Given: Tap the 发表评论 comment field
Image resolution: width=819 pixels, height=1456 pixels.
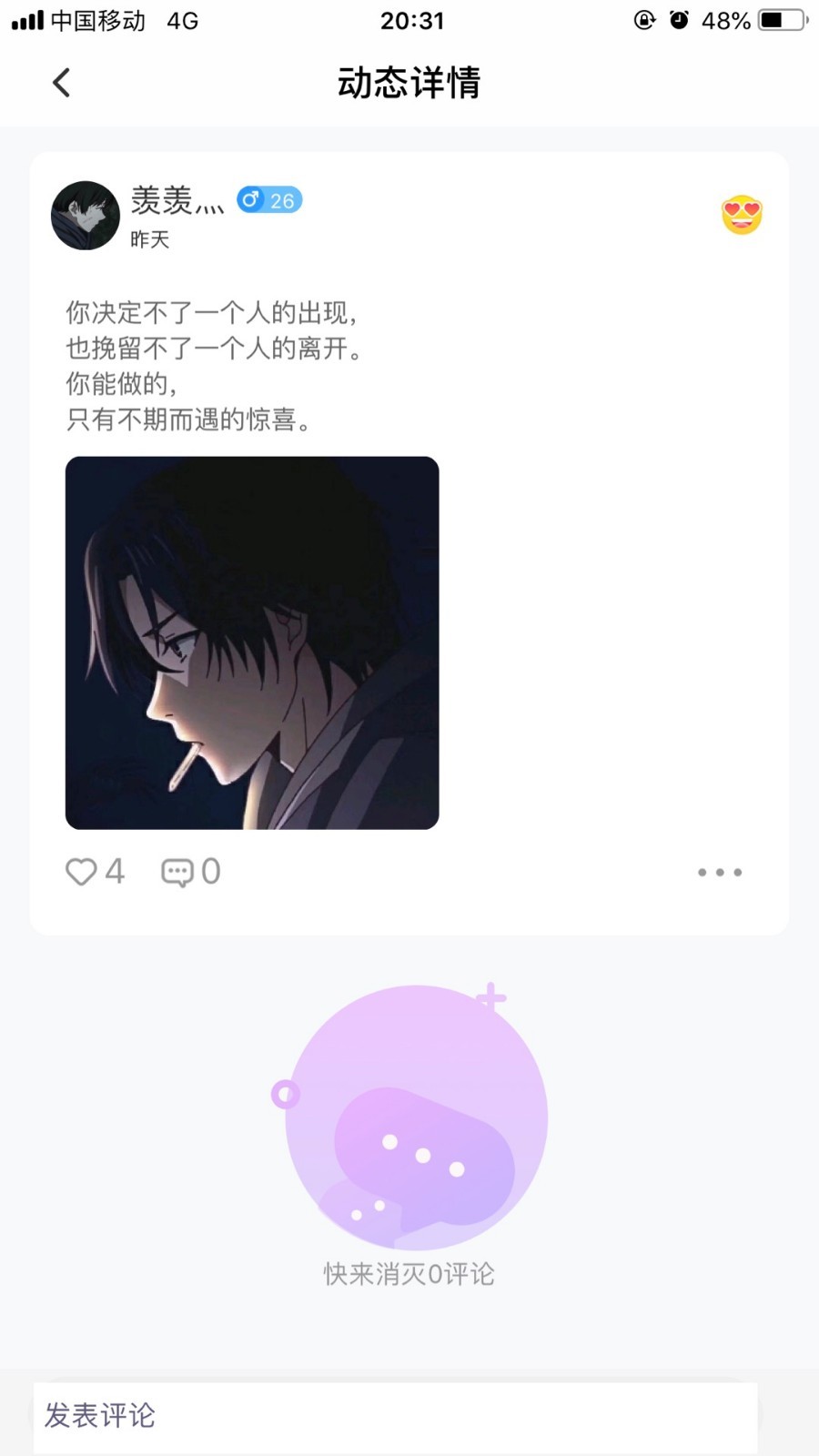Looking at the screenshot, I should 395,1415.
